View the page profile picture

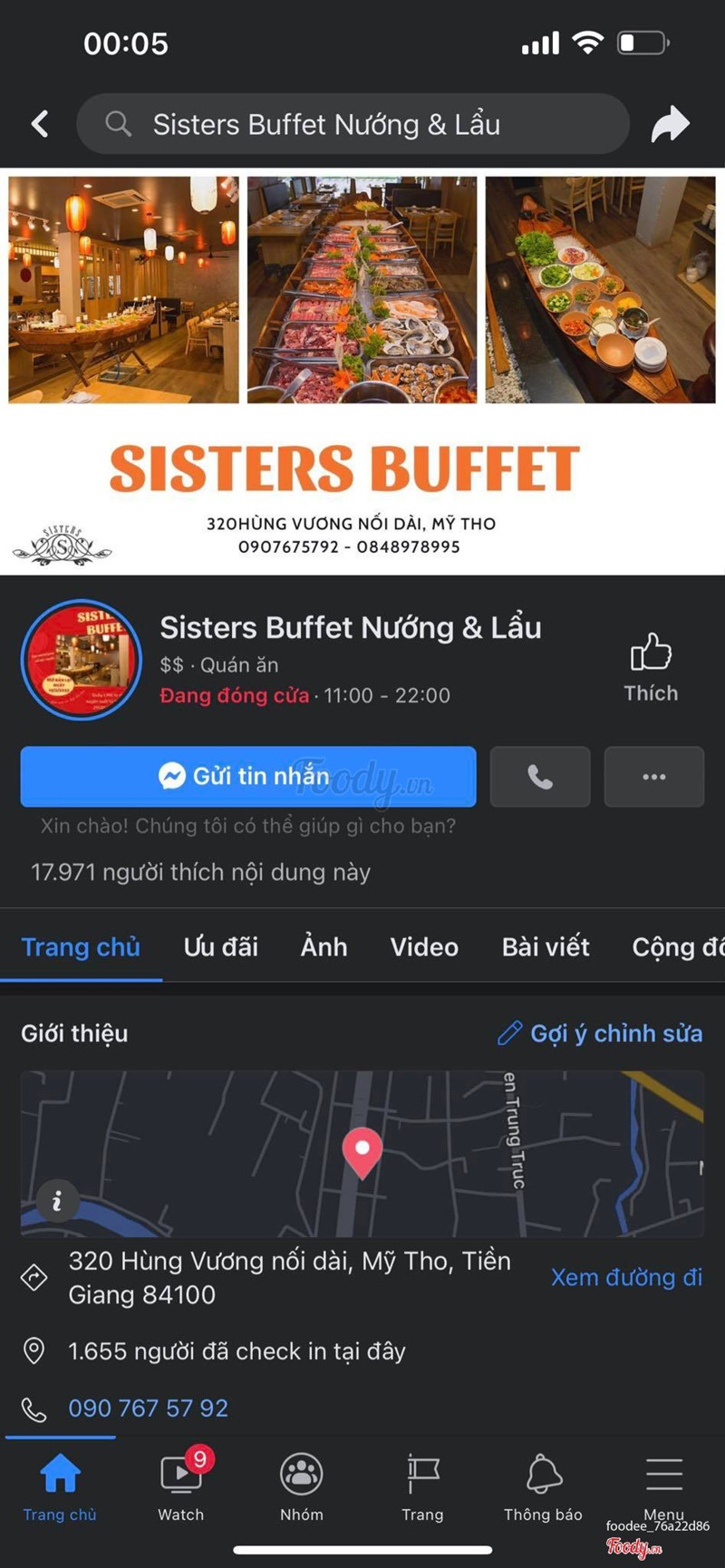click(82, 660)
